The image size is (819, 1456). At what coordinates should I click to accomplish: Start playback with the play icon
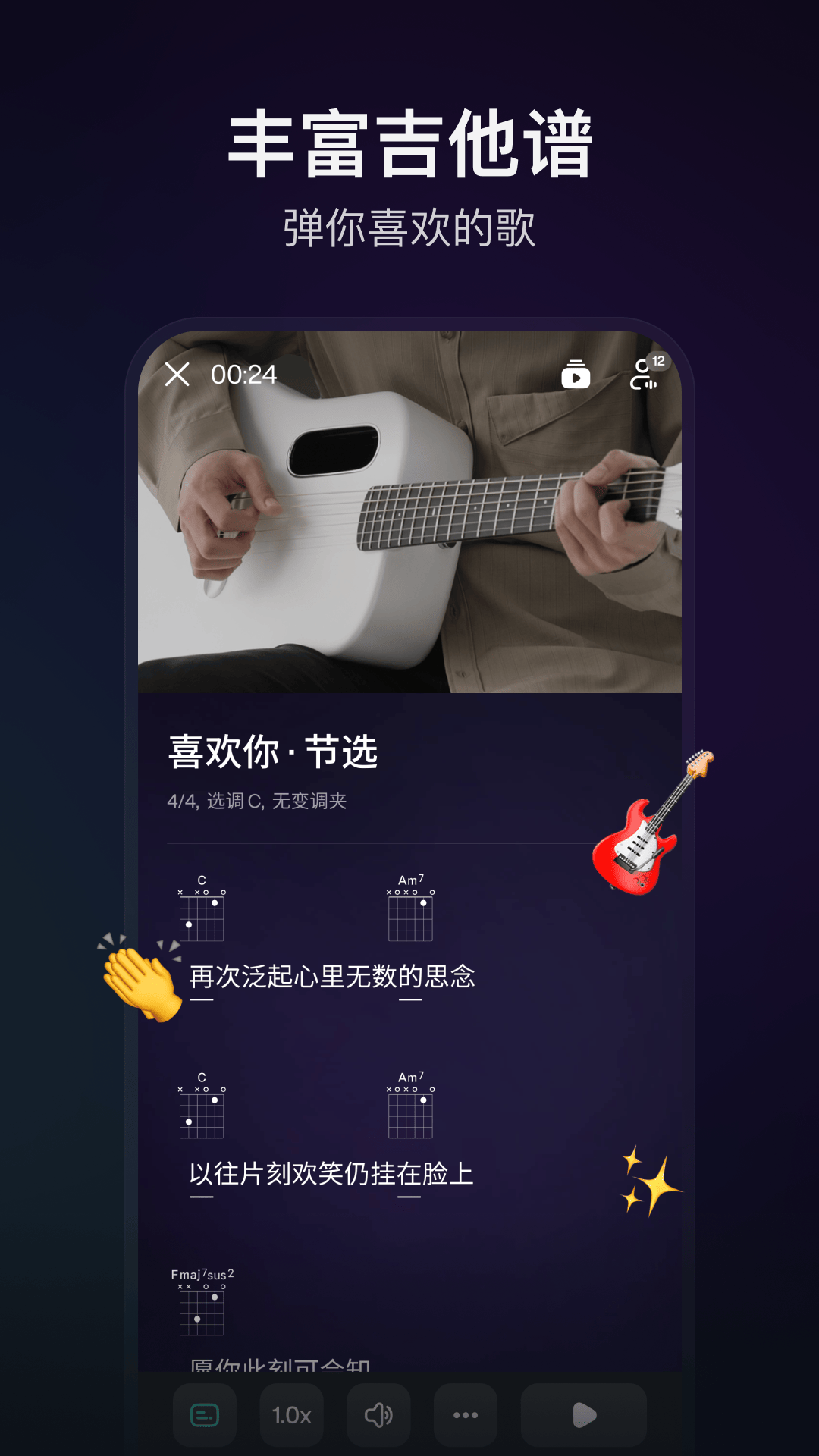tap(584, 1414)
